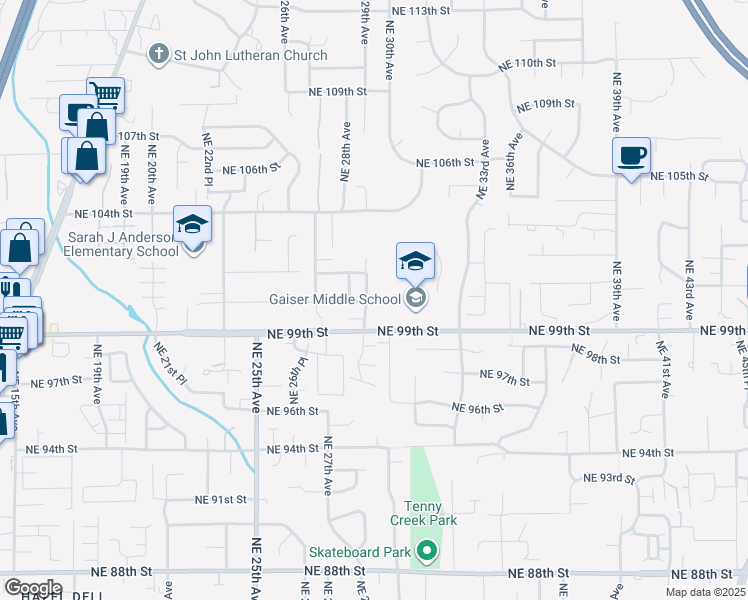Open the Google logo link
This screenshot has width=748, height=600.
coord(33,588)
